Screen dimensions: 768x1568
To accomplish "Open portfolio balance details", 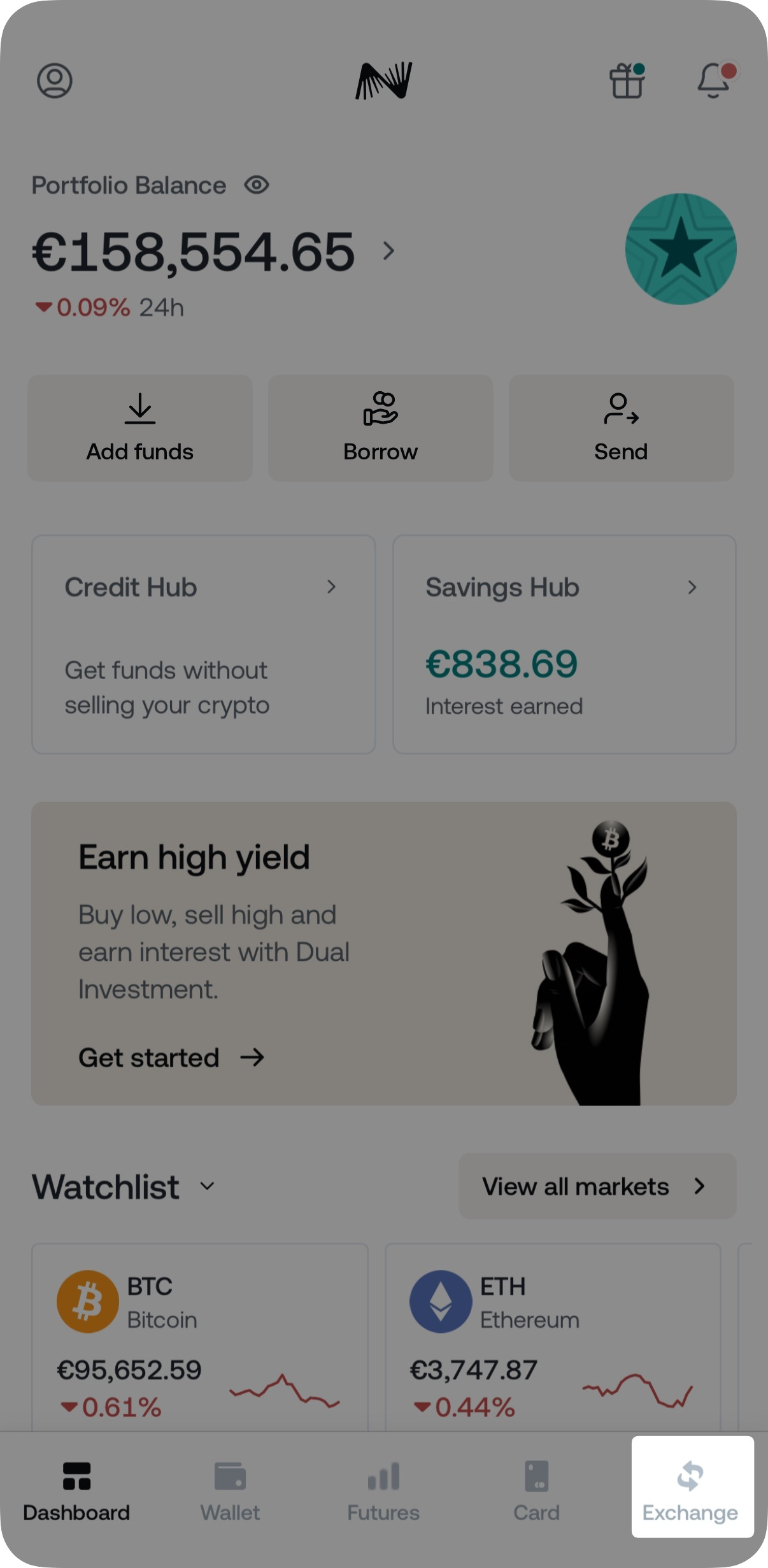I will click(388, 251).
